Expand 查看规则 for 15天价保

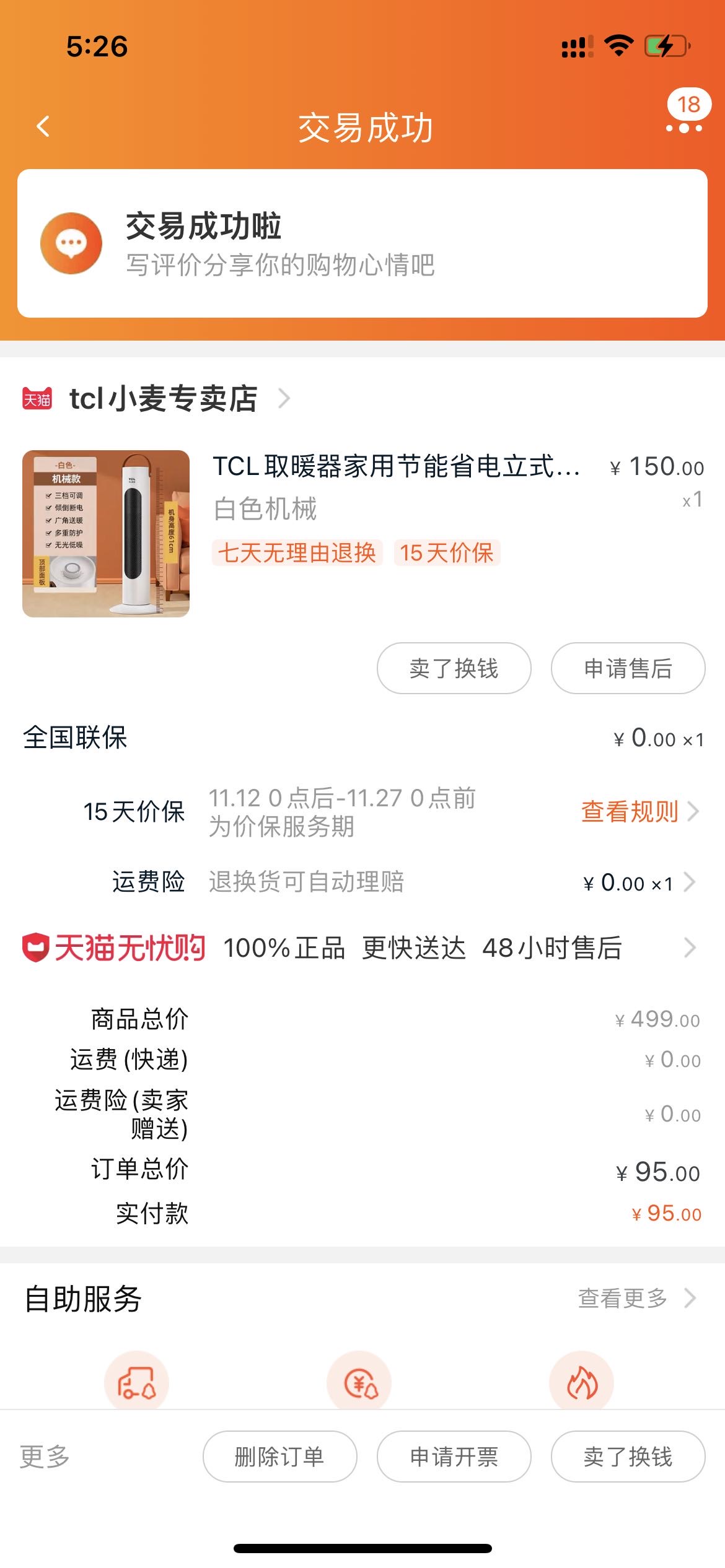[x=630, y=811]
